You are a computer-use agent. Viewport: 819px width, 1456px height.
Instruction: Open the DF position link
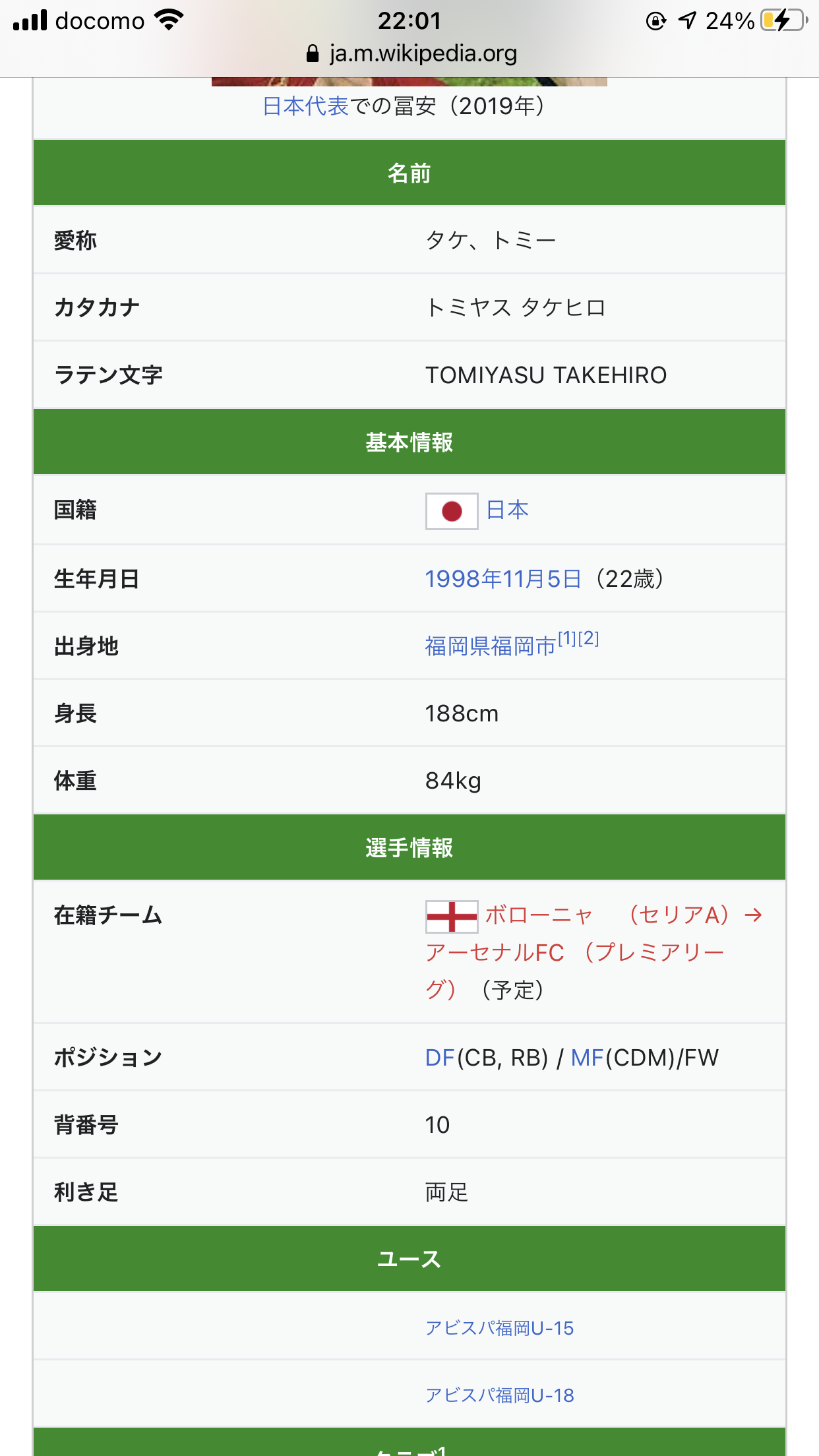440,1058
